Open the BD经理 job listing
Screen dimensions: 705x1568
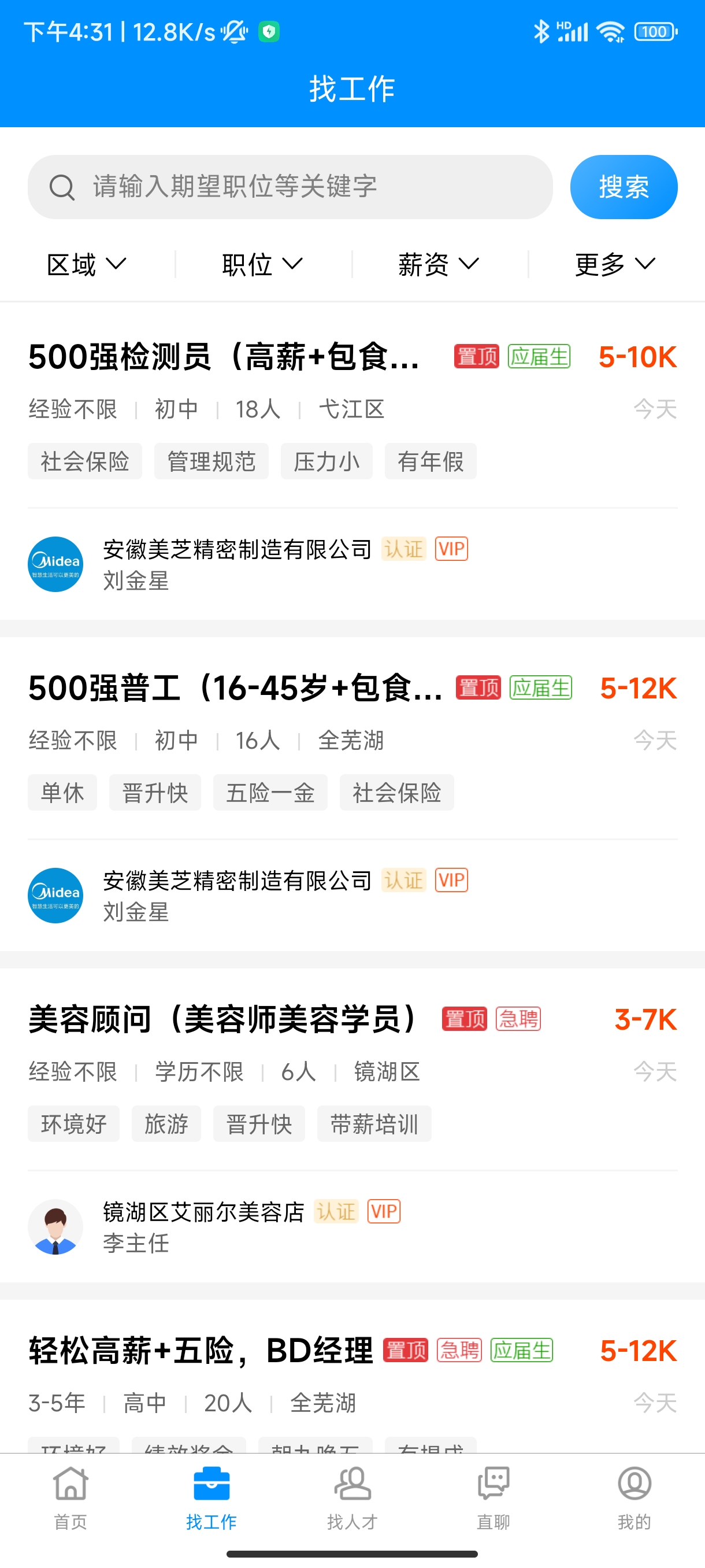coord(201,1350)
